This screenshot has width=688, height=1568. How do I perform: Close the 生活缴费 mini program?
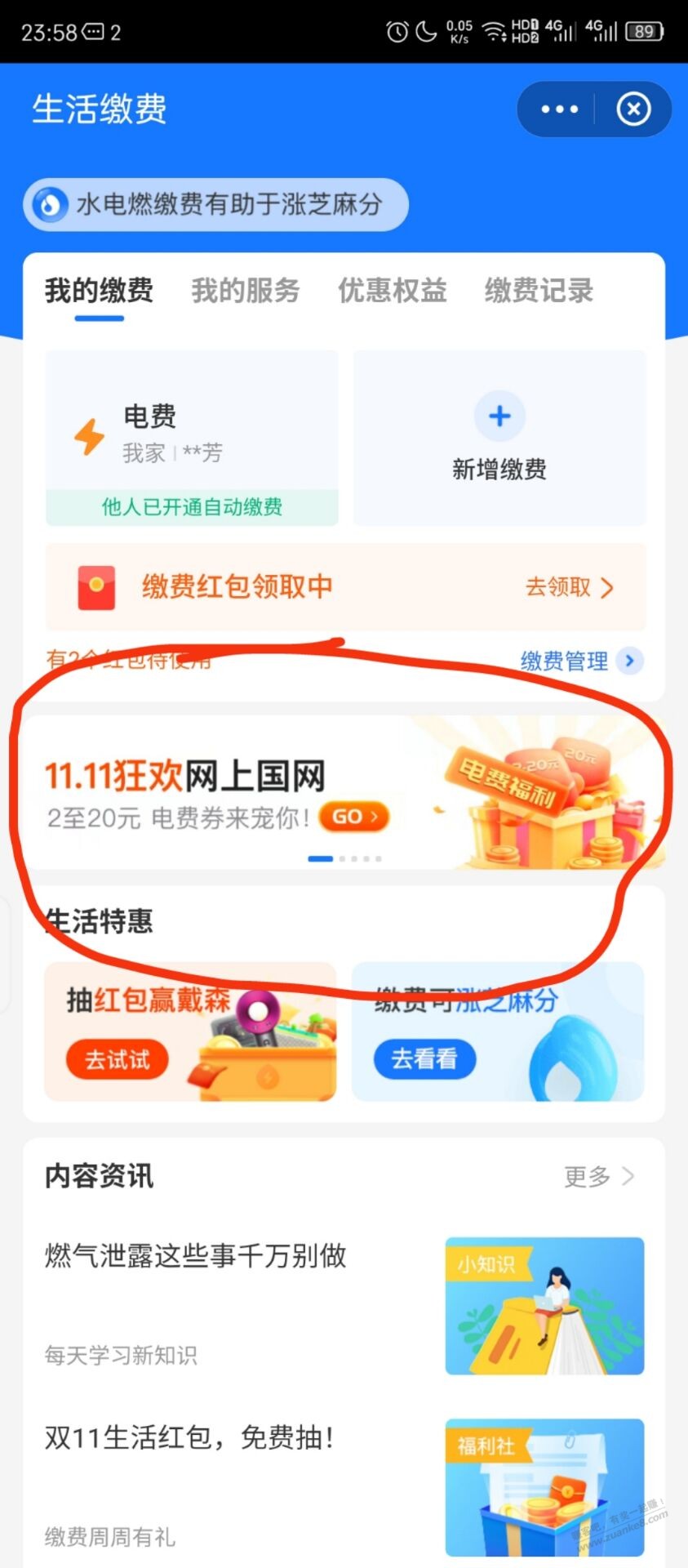click(x=633, y=109)
